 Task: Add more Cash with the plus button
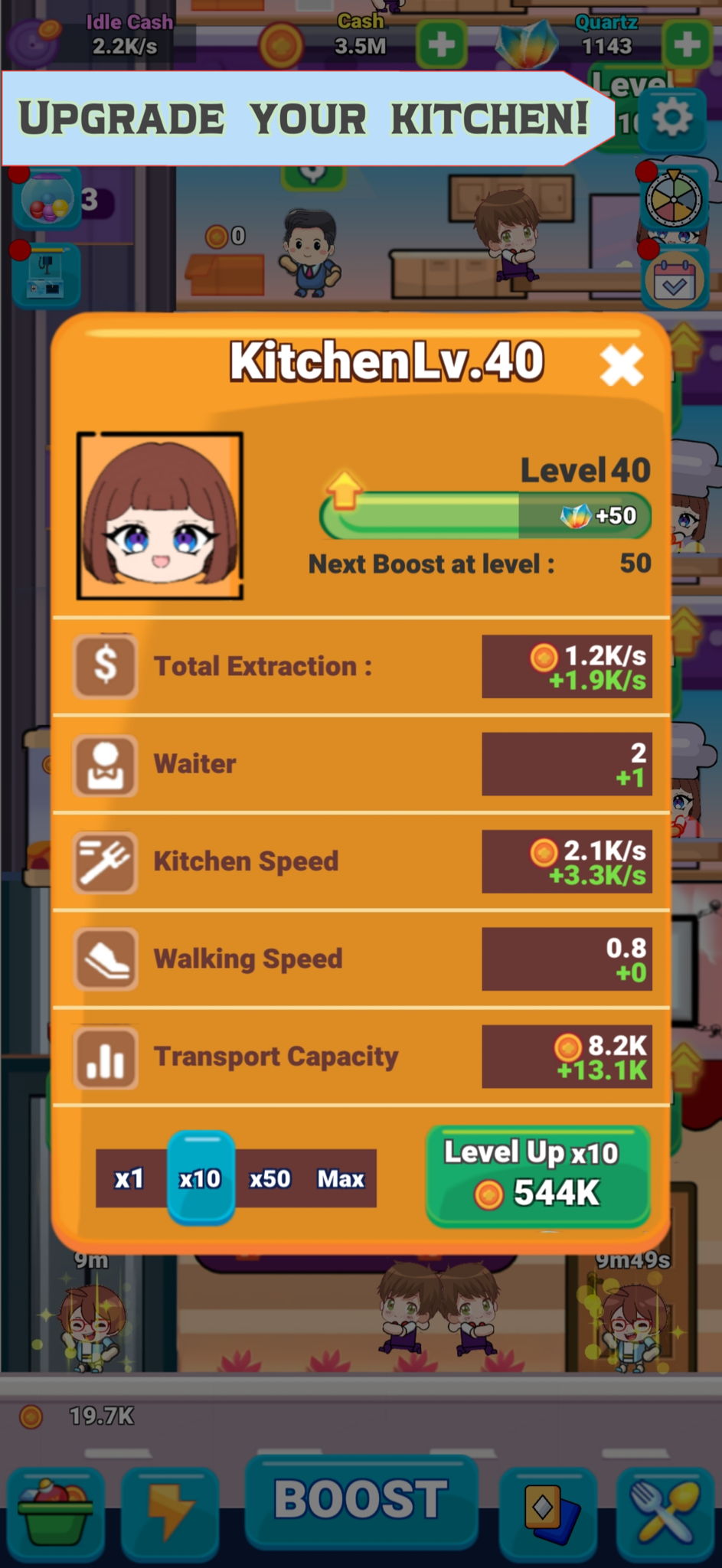pos(441,45)
